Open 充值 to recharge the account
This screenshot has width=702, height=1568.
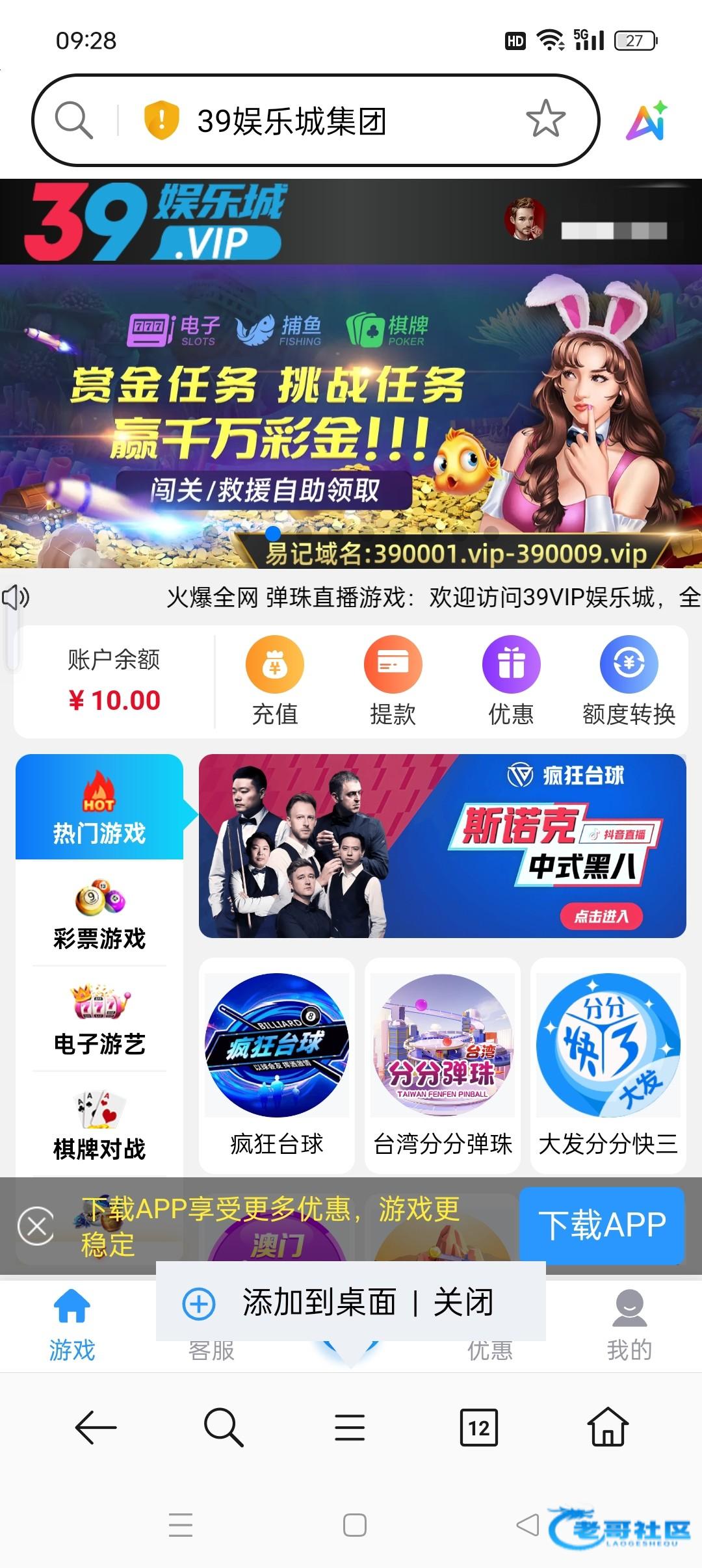(275, 680)
